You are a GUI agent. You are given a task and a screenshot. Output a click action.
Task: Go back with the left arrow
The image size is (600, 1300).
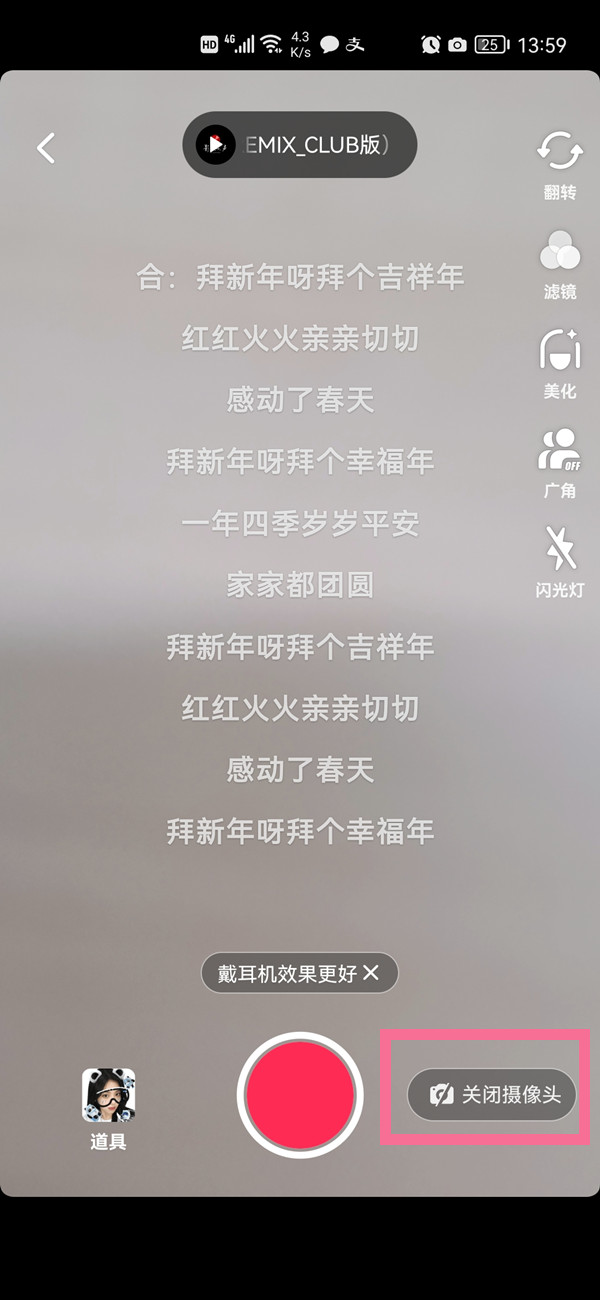[46, 148]
